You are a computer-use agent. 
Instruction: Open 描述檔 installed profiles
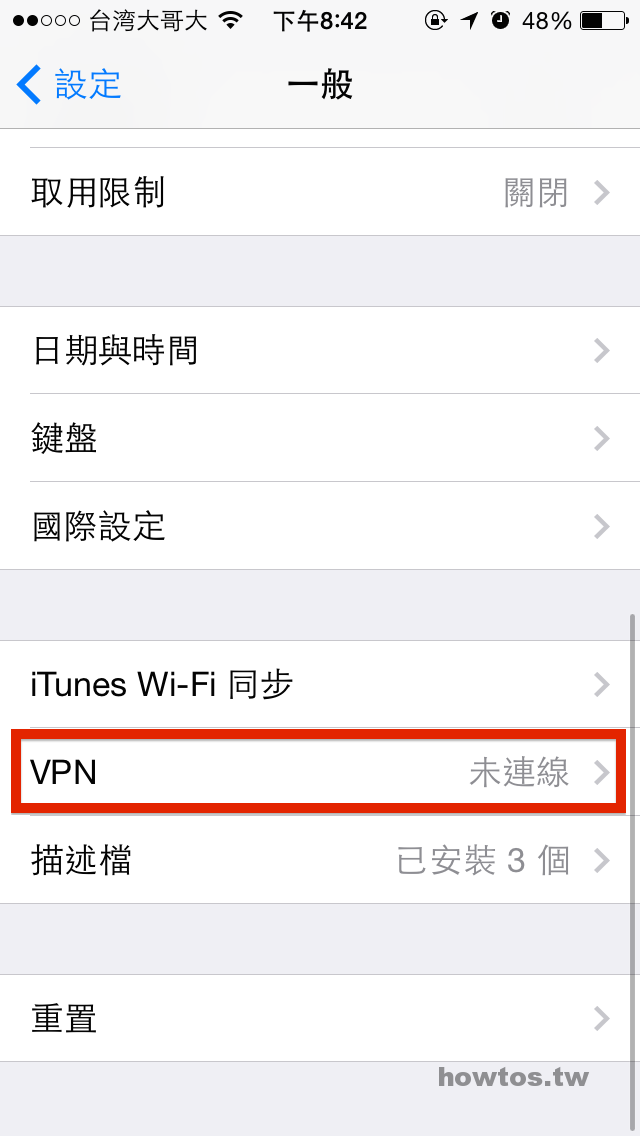(320, 860)
